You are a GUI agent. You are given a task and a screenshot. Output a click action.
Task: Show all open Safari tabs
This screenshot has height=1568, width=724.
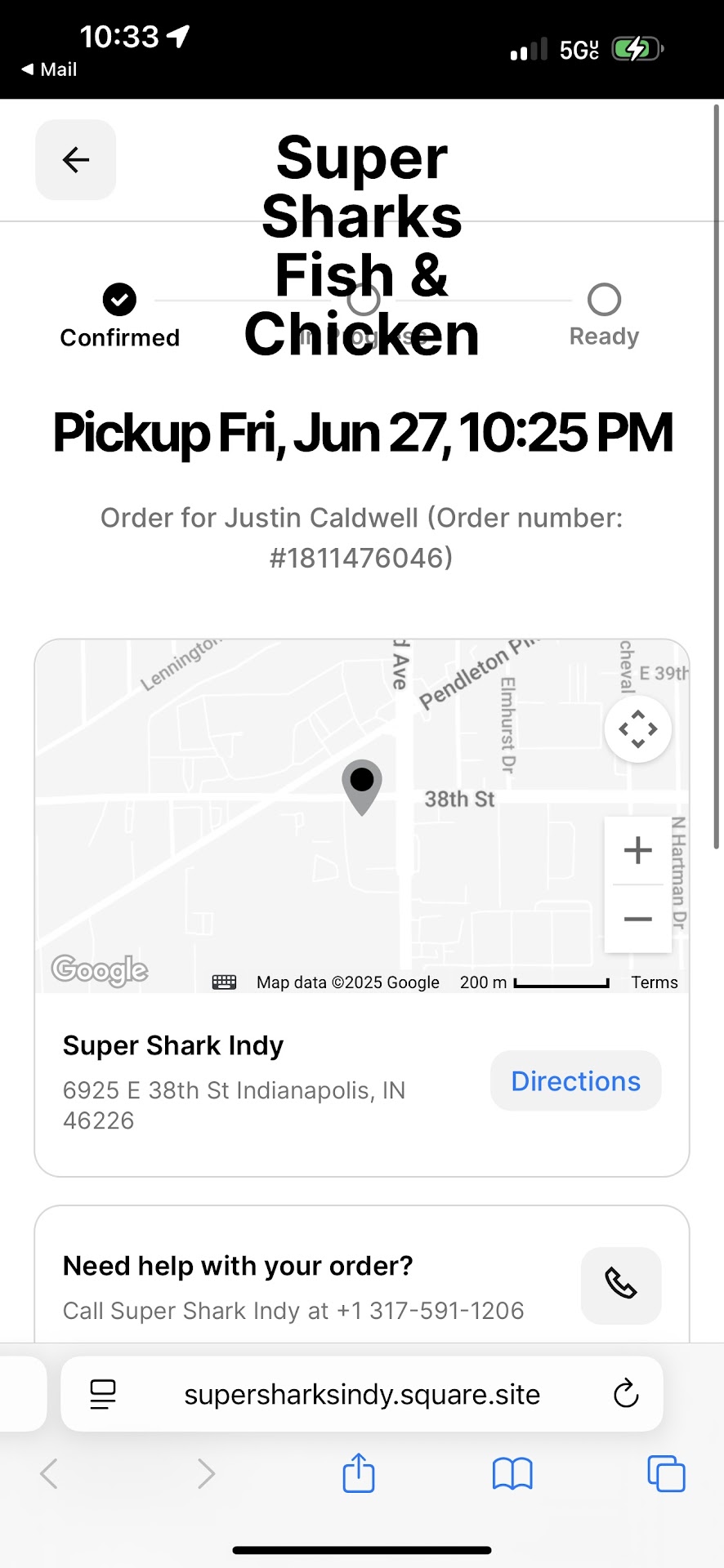pyautogui.click(x=666, y=1474)
